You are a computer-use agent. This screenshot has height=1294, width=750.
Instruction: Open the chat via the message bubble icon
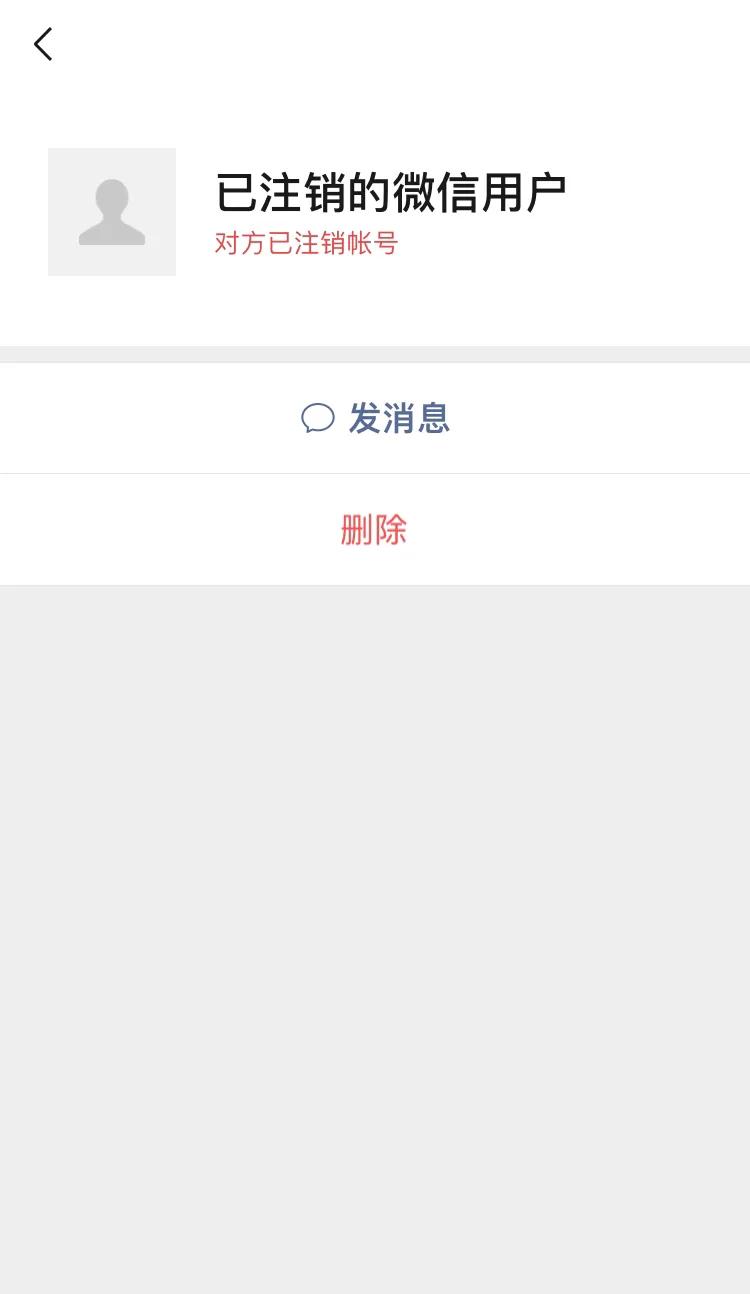click(x=318, y=419)
